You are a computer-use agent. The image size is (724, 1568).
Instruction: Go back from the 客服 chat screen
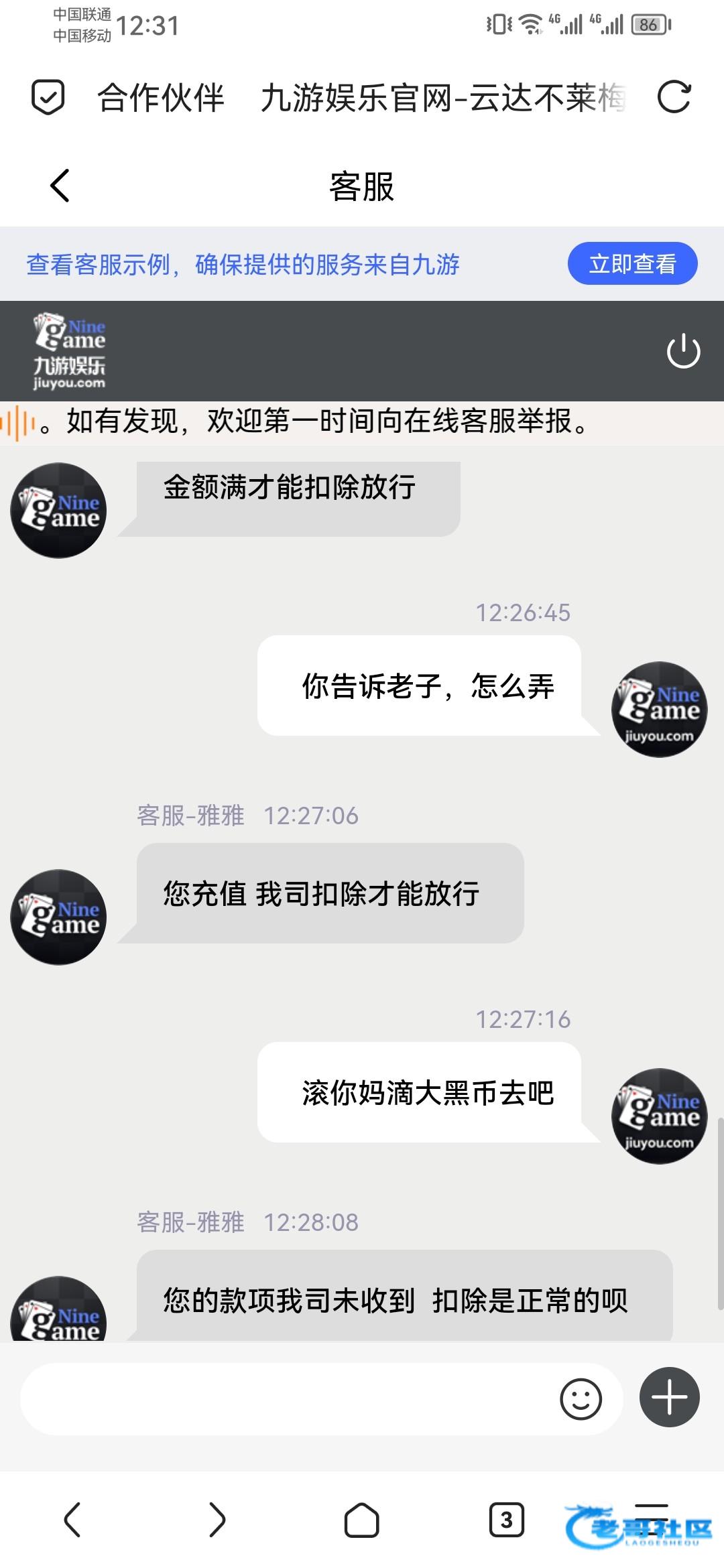point(60,186)
